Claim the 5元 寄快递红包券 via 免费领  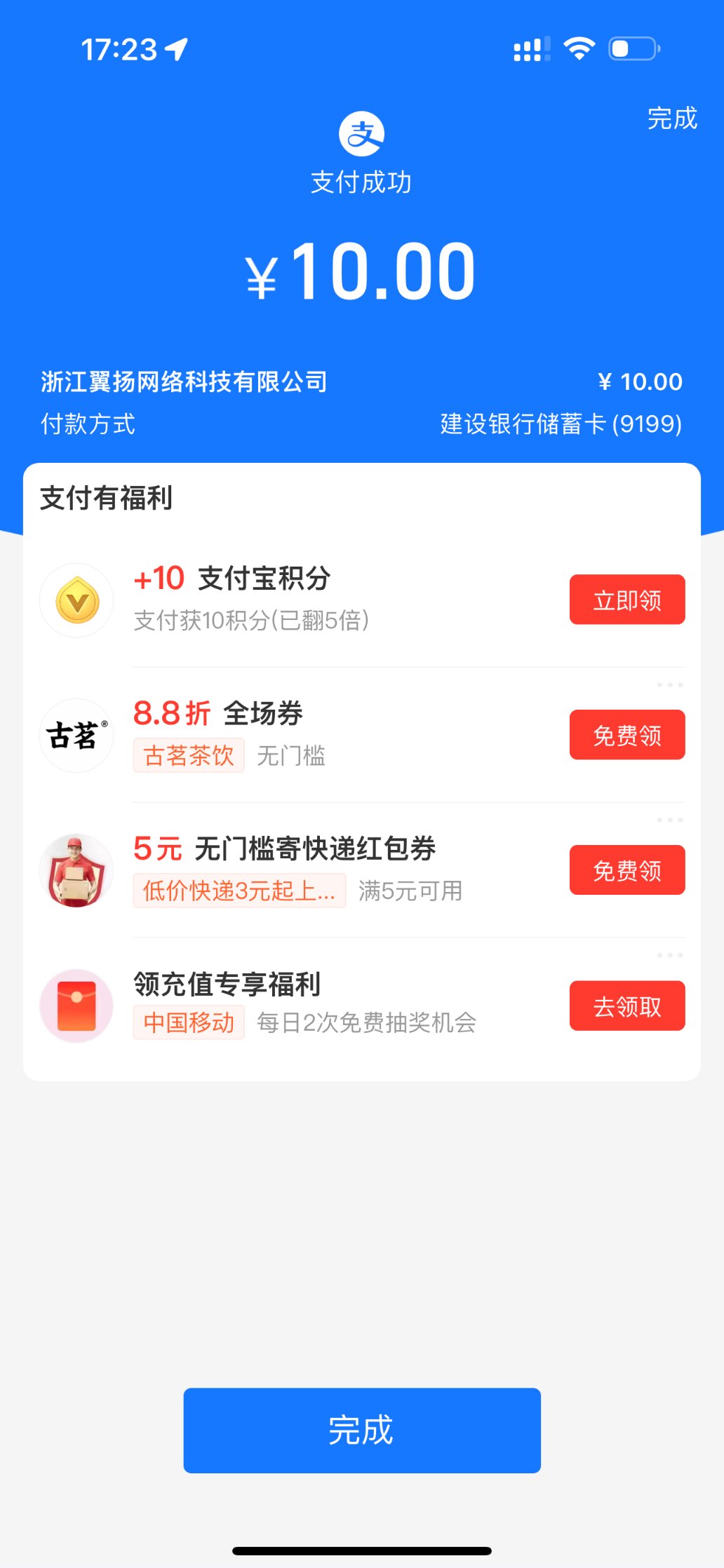click(x=626, y=870)
